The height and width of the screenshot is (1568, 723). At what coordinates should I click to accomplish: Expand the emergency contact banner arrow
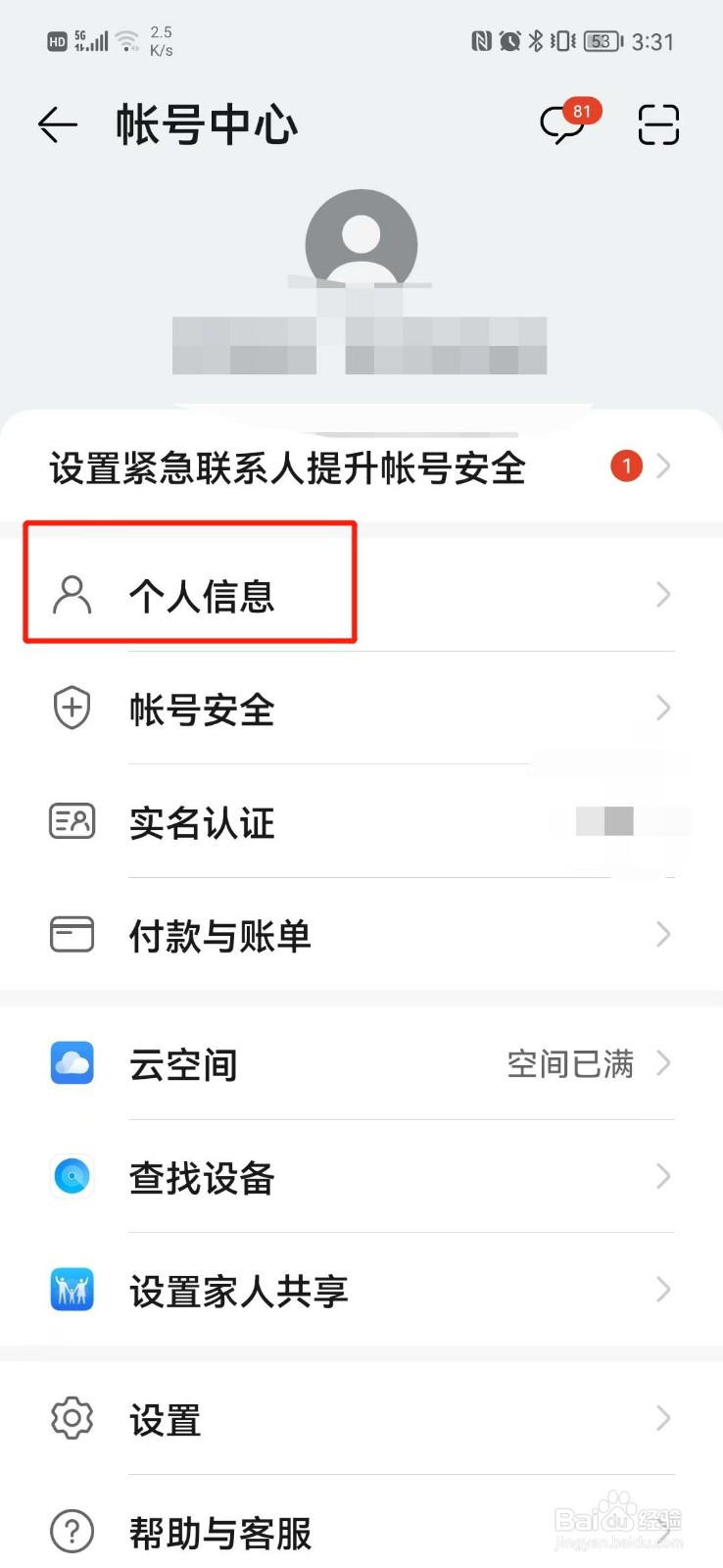664,467
